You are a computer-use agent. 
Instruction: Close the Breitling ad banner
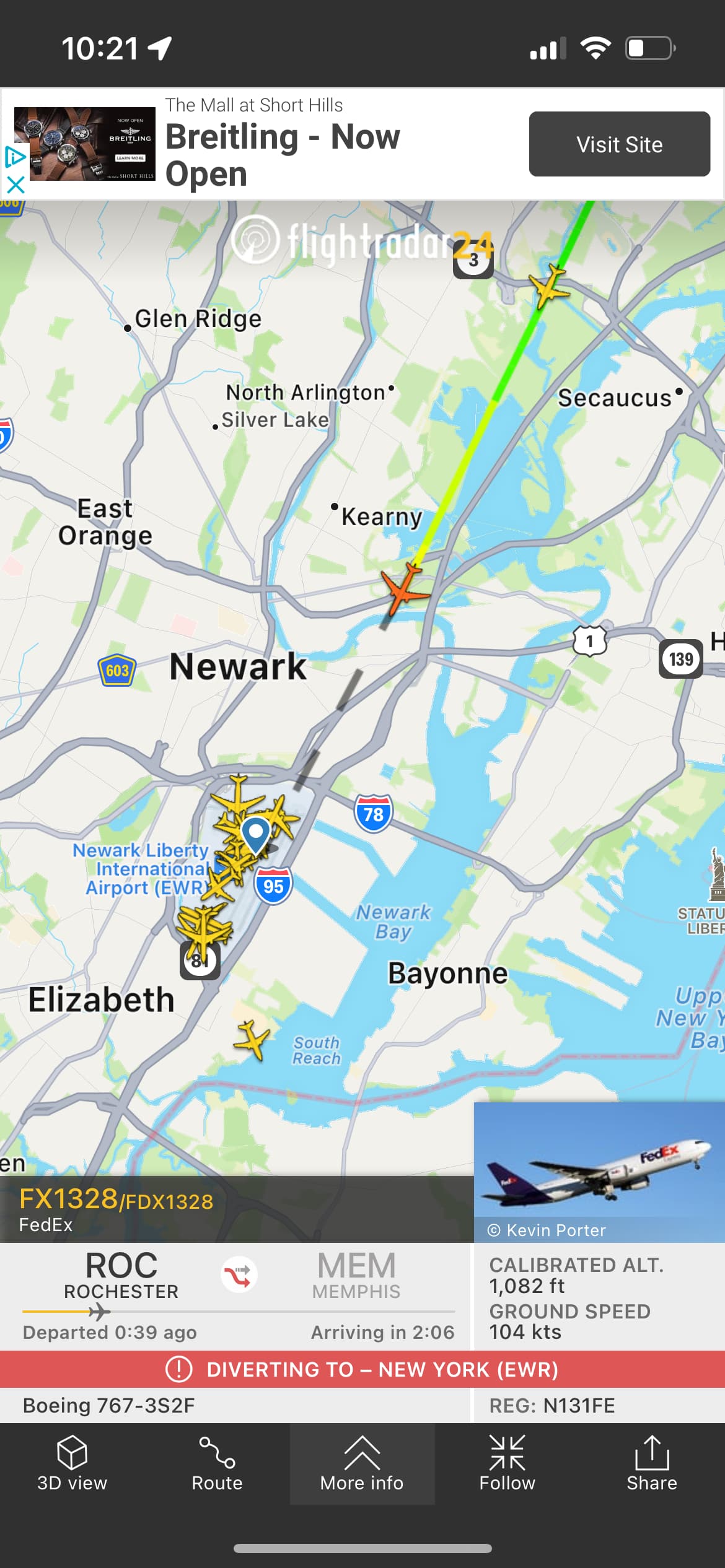[15, 185]
